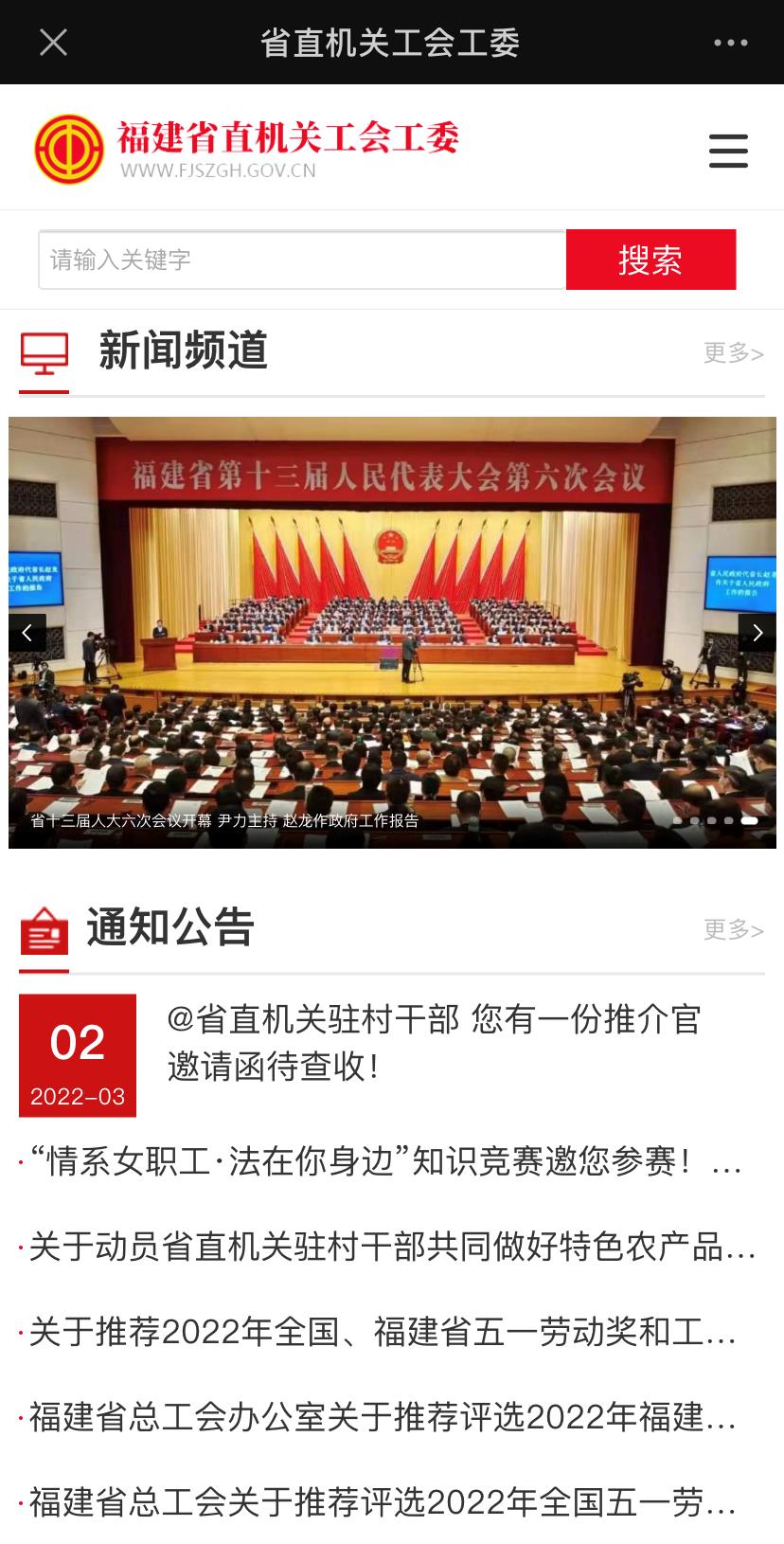
Task: Open 福建省总工会办公室关于推荐评选 notice
Action: pyautogui.click(x=383, y=1418)
